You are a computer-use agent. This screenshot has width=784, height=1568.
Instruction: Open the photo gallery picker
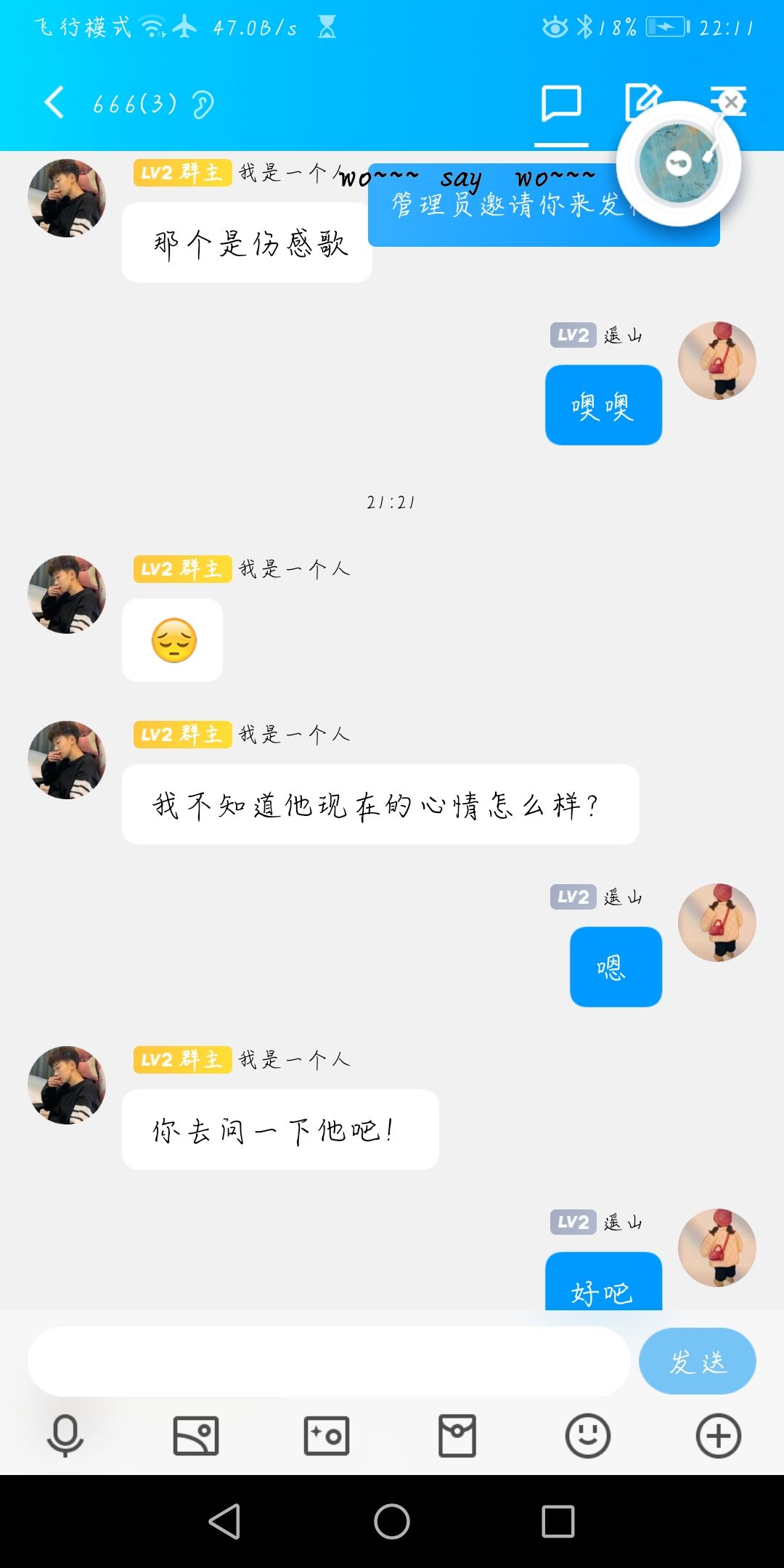196,1435
